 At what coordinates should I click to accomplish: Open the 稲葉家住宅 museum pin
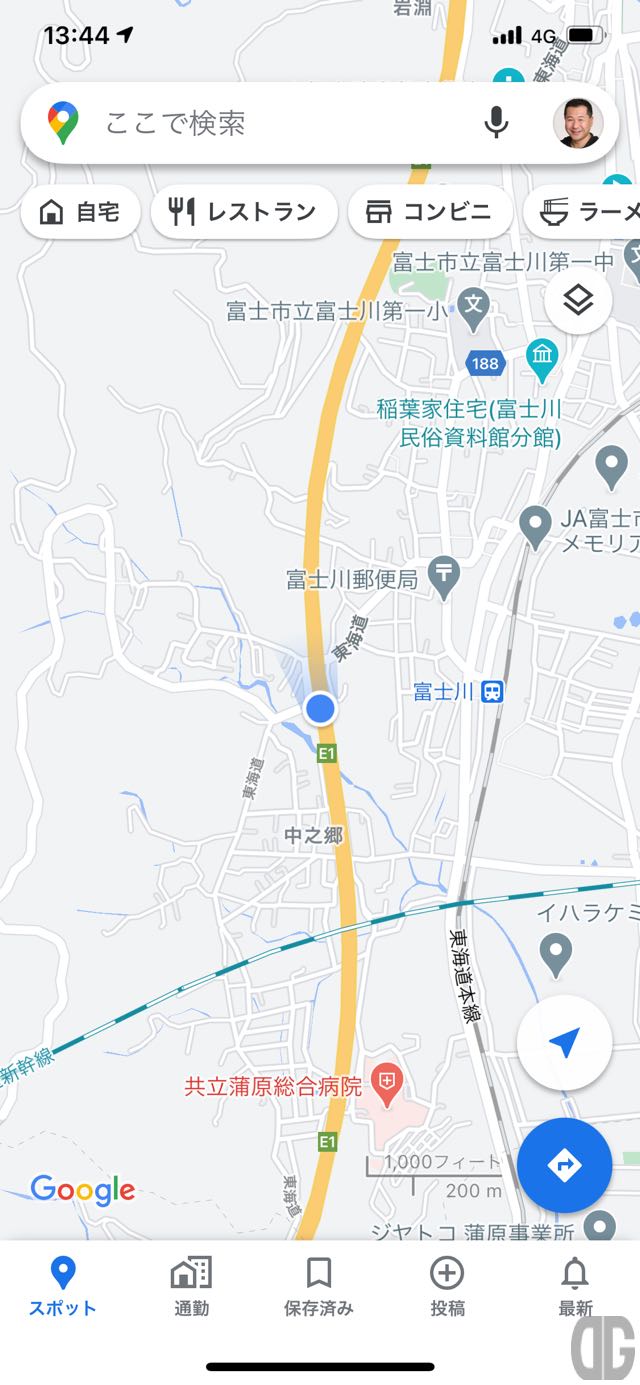[x=542, y=356]
